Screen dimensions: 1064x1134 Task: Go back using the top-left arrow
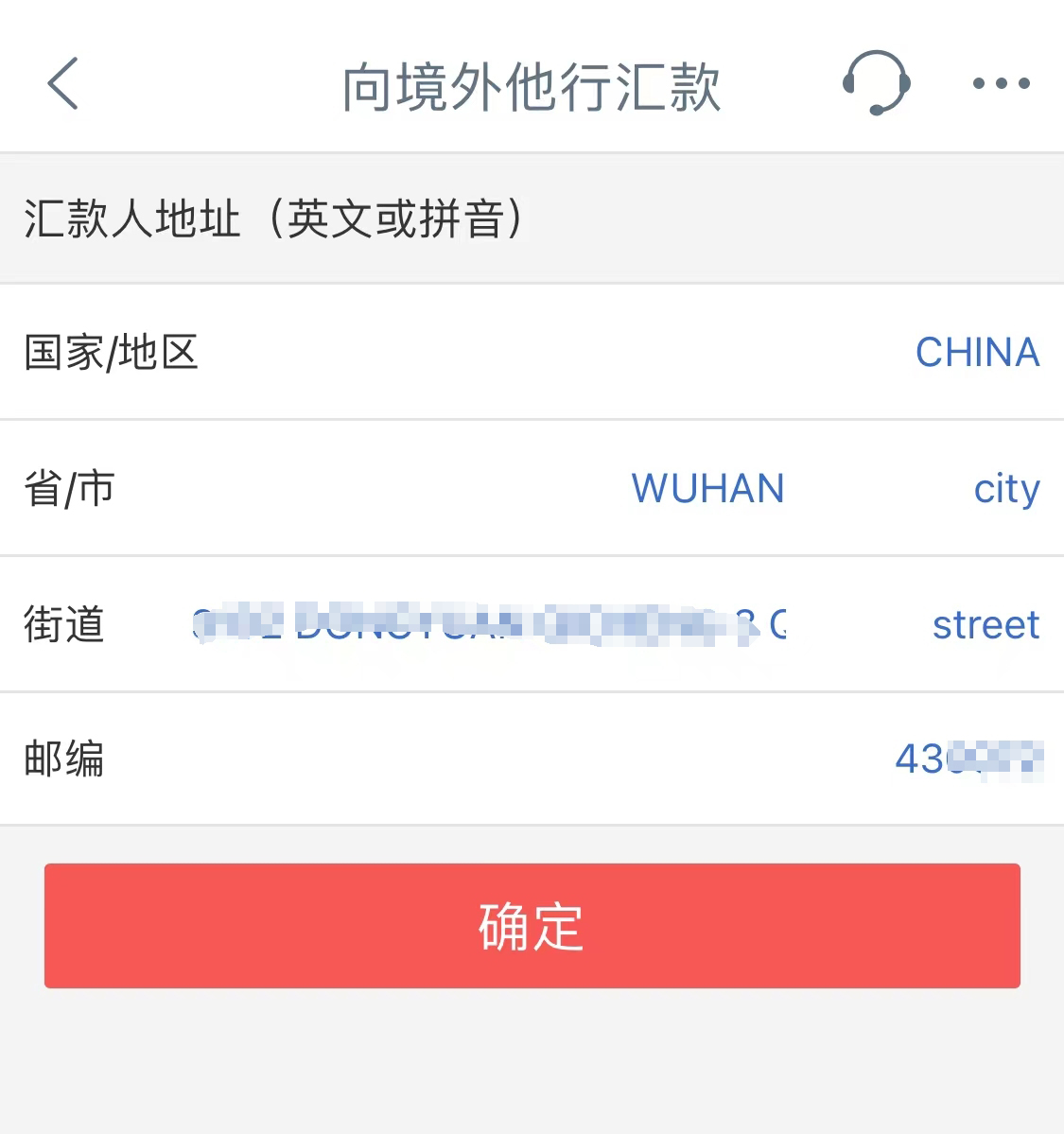point(62,83)
